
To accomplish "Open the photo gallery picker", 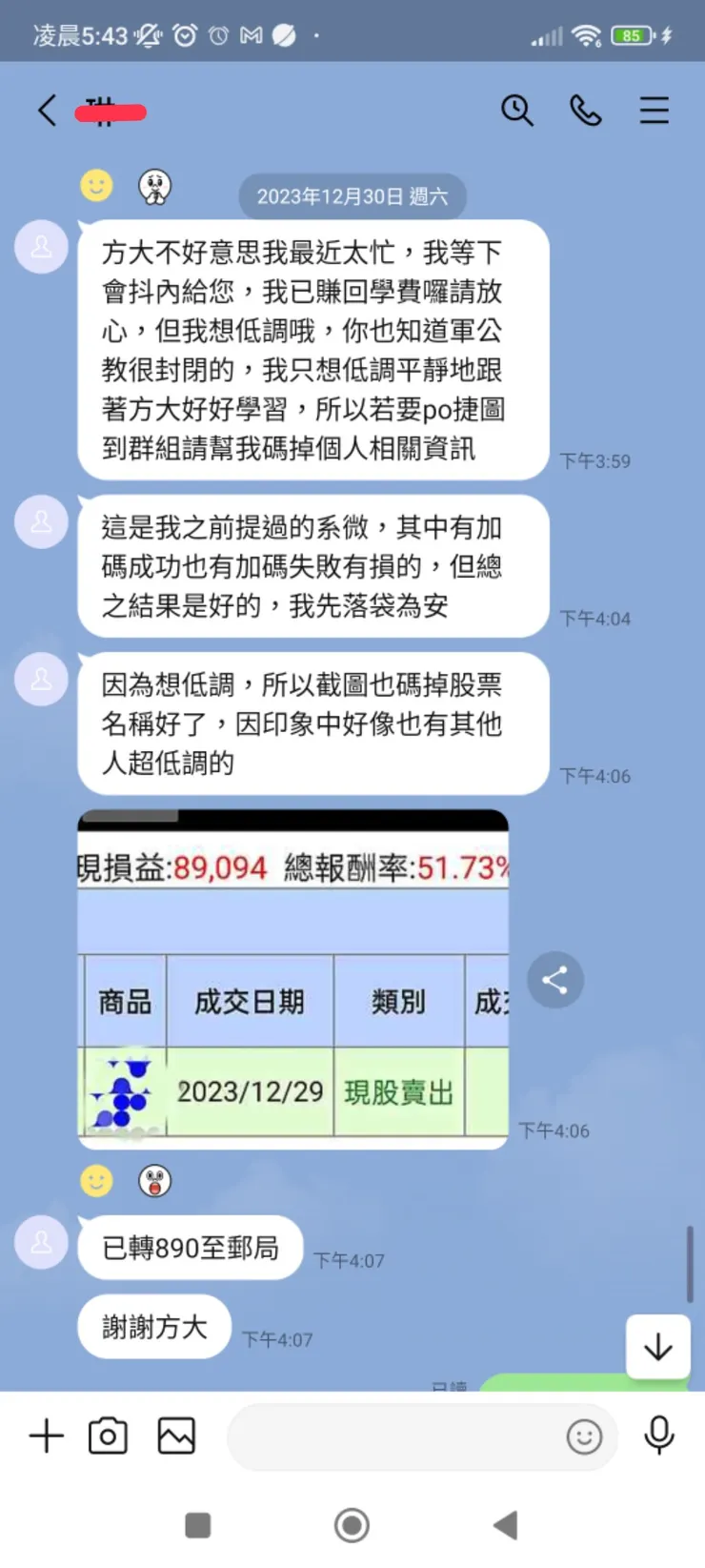I will coord(175,1436).
